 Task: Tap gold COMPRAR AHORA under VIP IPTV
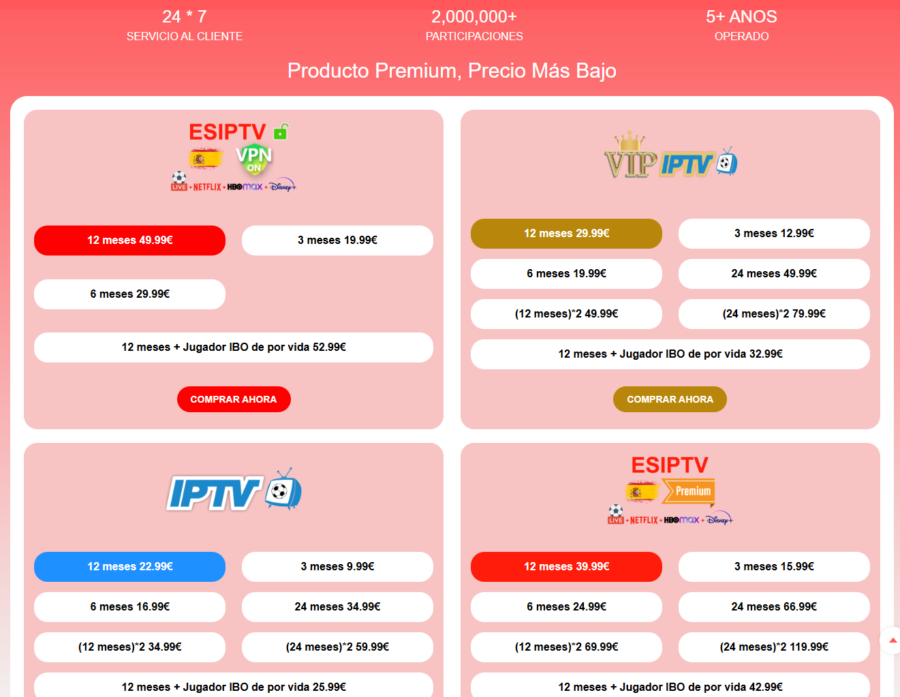click(670, 399)
